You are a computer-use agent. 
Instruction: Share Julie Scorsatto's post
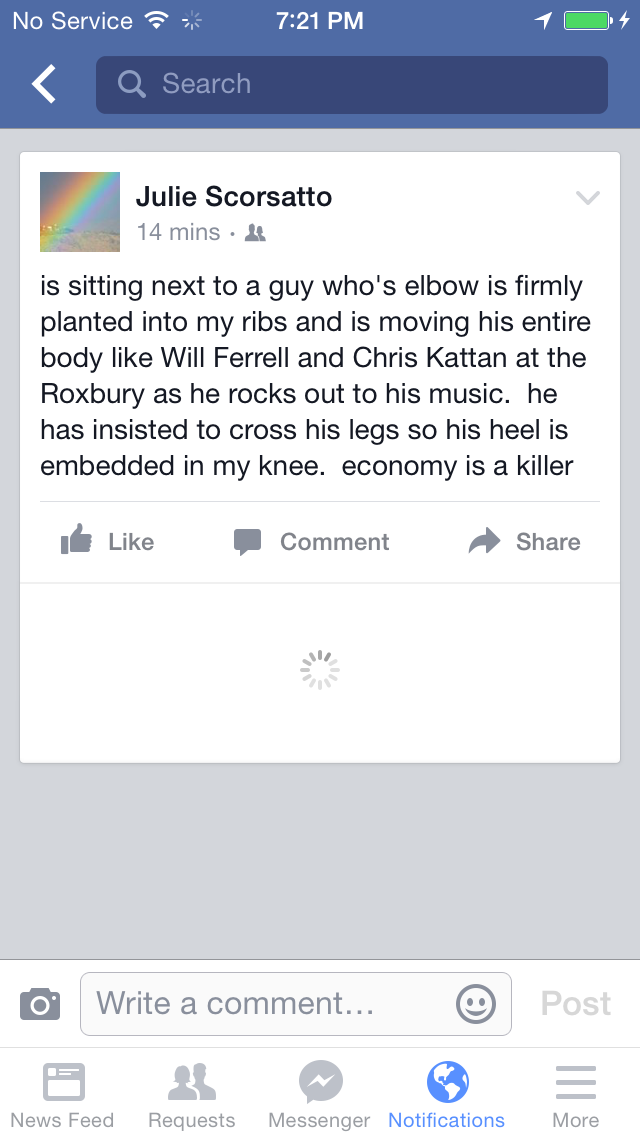pyautogui.click(x=525, y=542)
